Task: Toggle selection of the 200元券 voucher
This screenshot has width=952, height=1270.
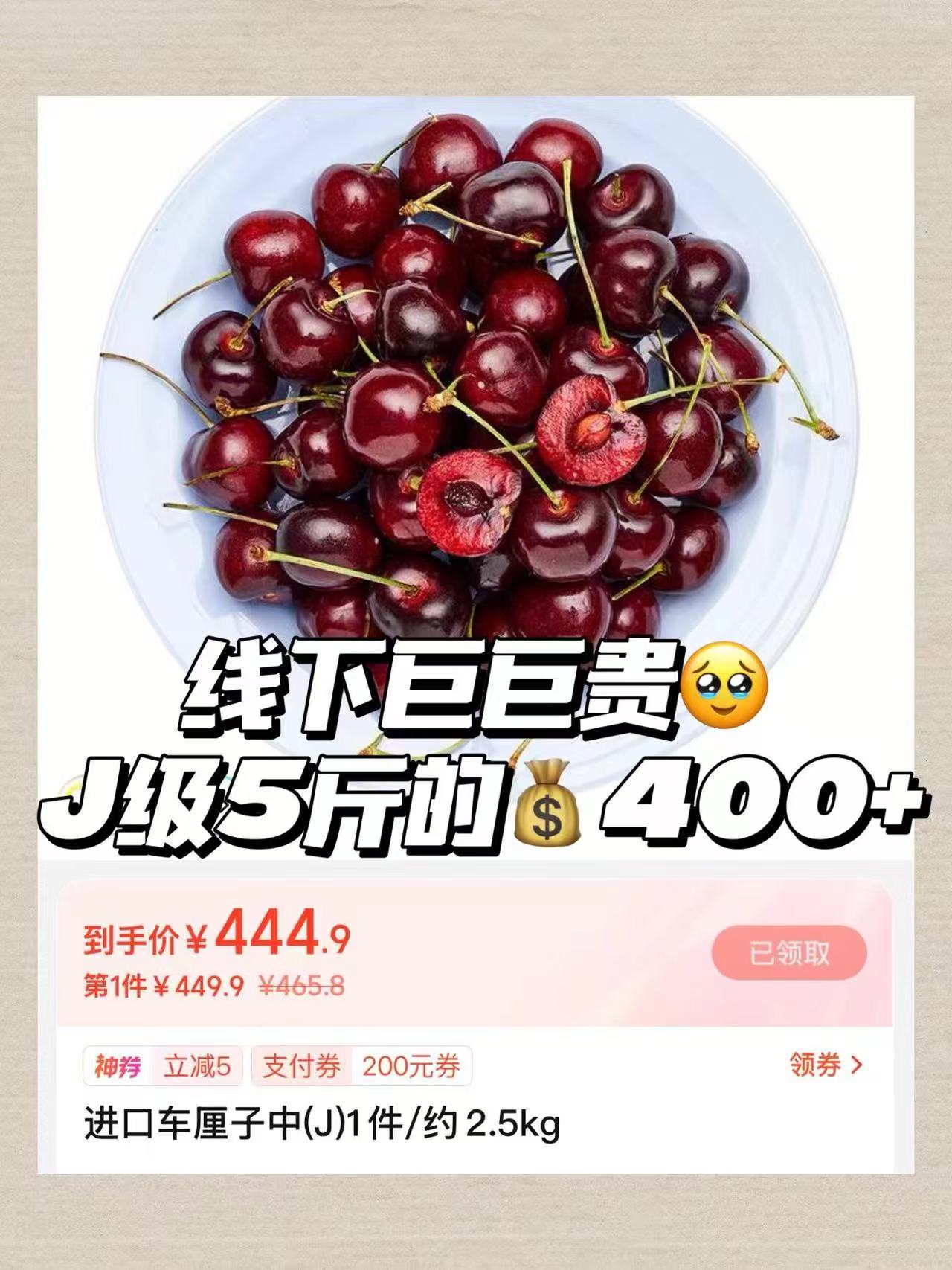Action: (x=408, y=1066)
